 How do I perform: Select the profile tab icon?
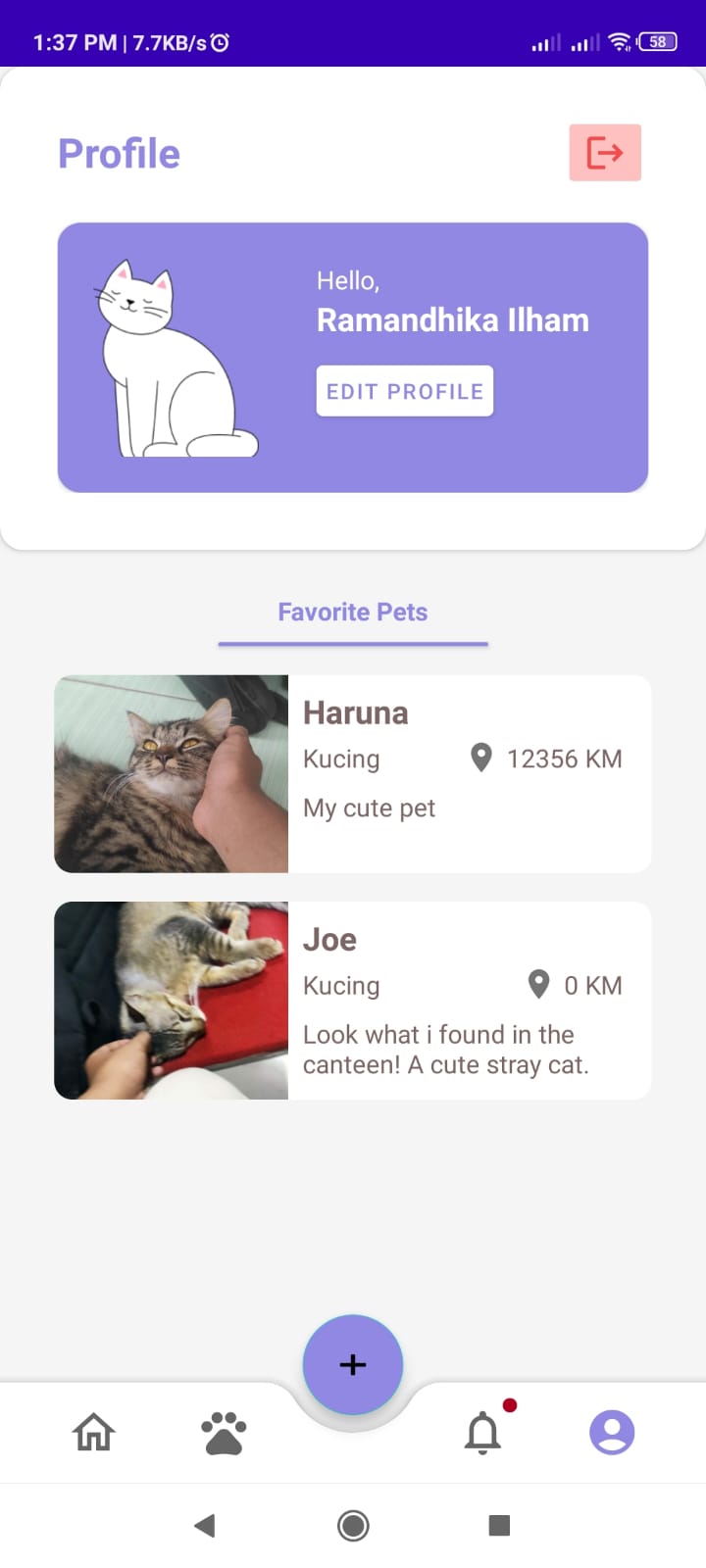tap(612, 1433)
